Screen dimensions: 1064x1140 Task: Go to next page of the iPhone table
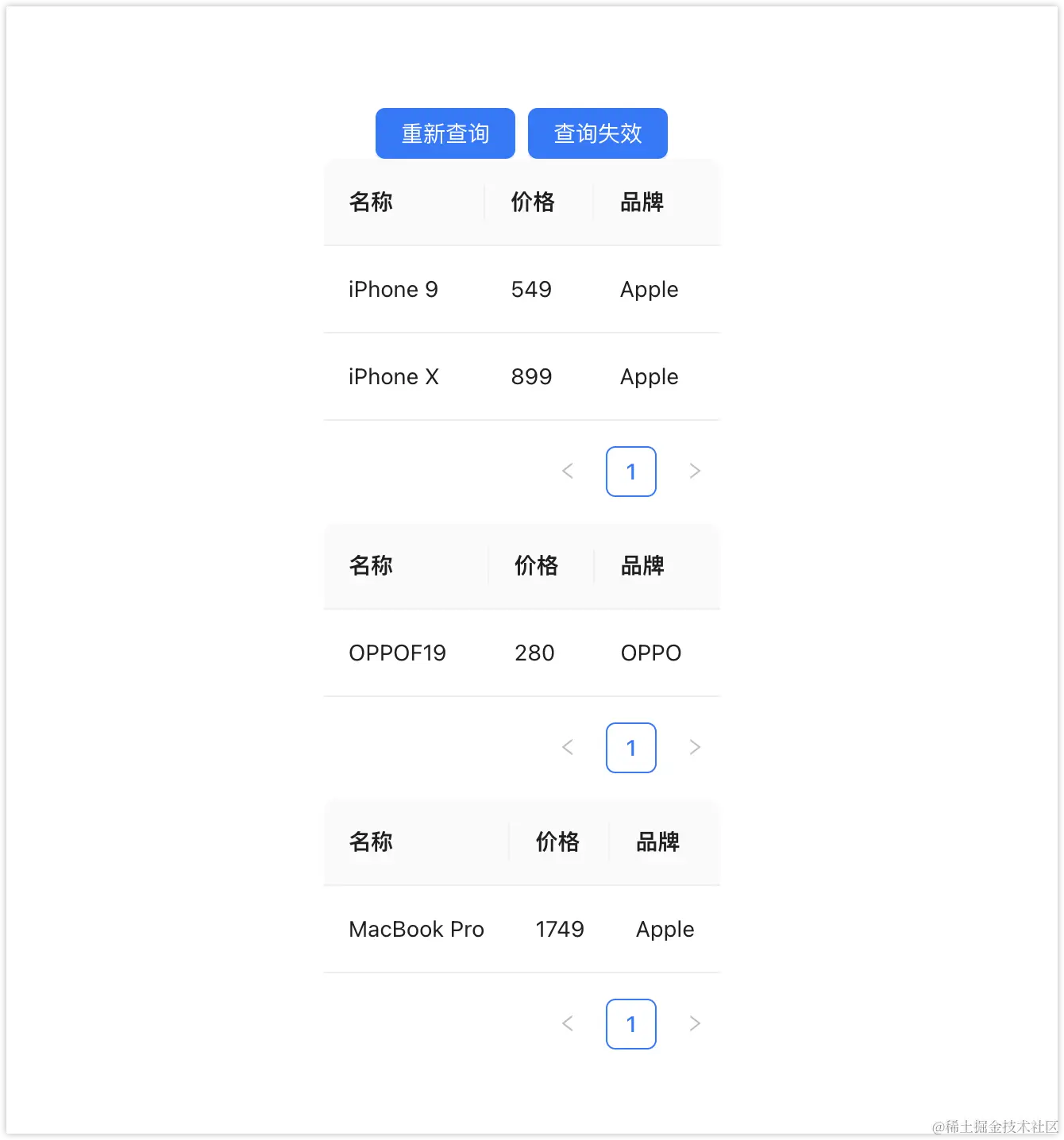tap(695, 472)
